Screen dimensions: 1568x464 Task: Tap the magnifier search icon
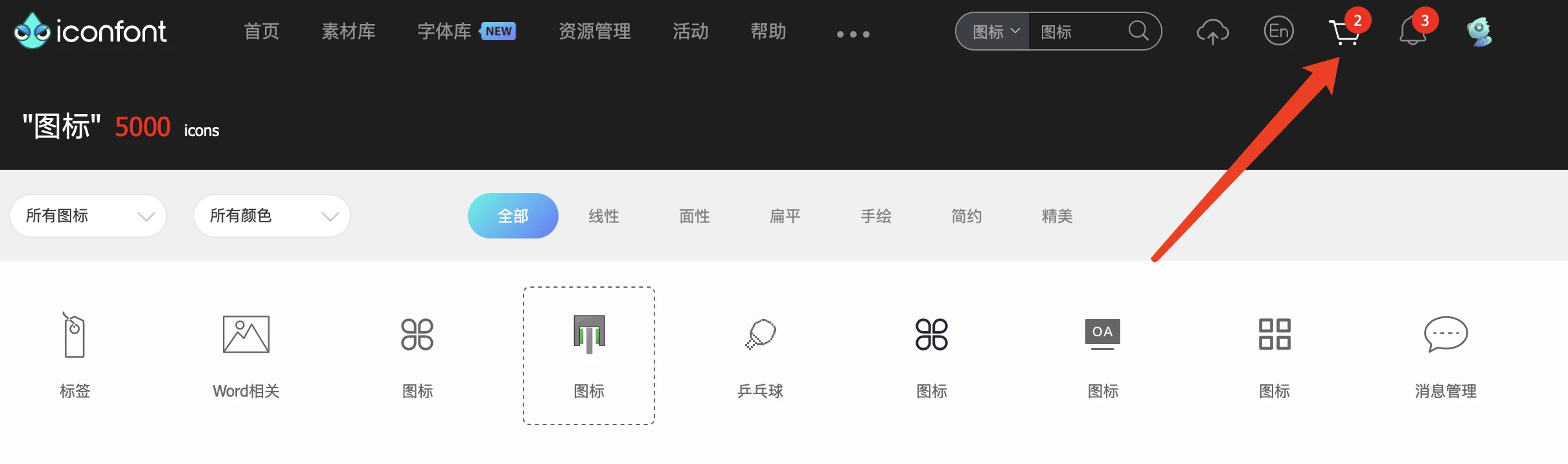click(x=1138, y=31)
